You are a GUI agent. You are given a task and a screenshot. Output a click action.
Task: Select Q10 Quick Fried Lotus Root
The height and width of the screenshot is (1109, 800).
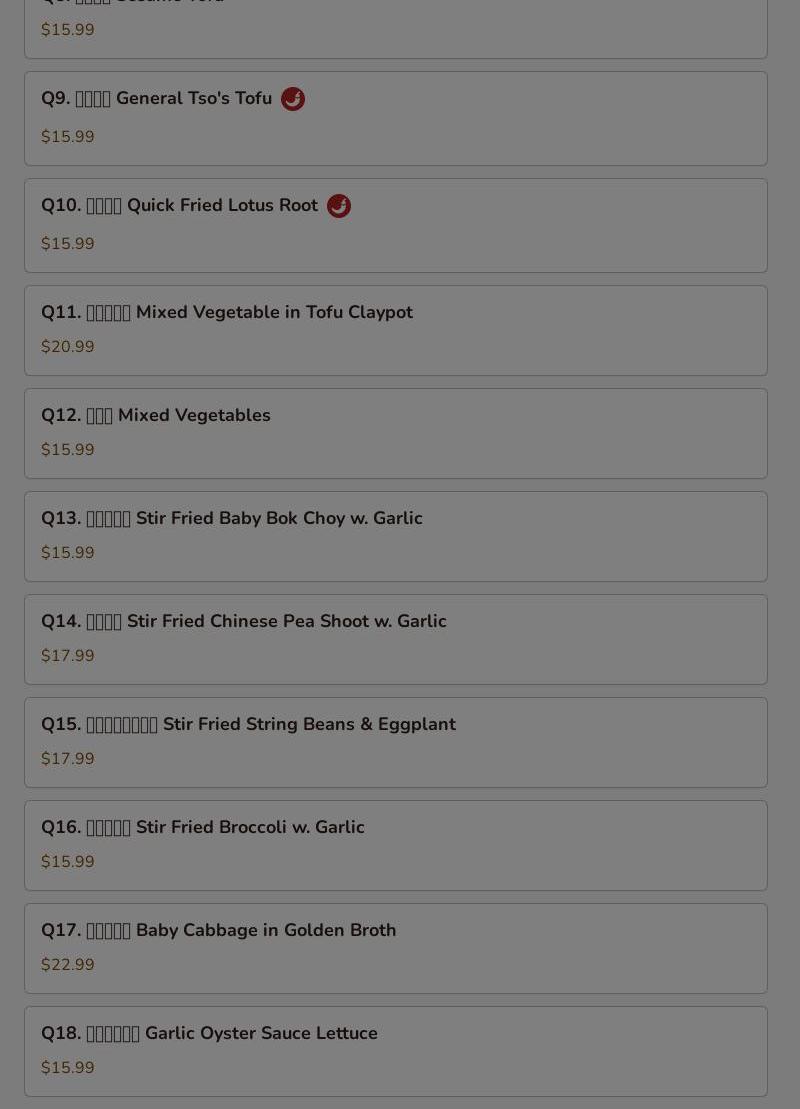(x=395, y=225)
